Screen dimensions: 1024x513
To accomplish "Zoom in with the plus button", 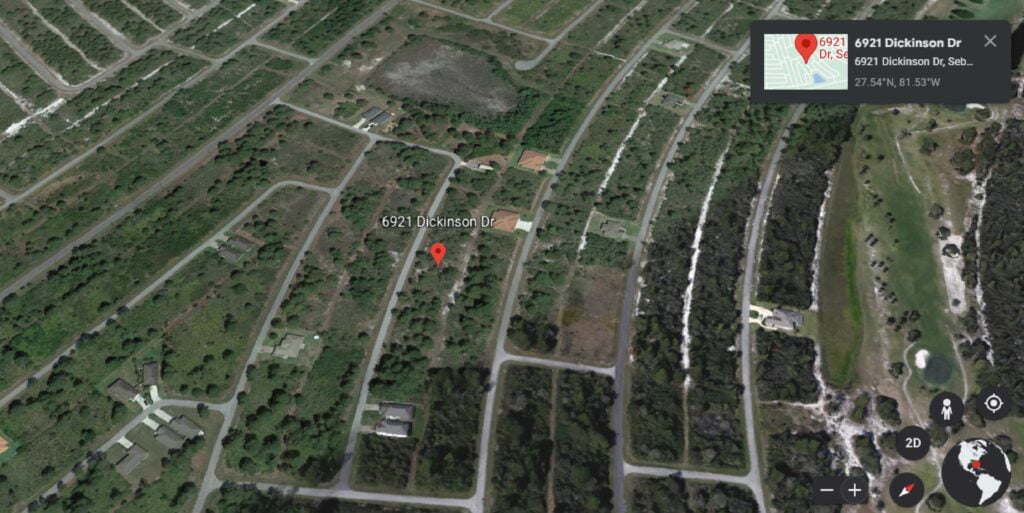I will coord(854,490).
